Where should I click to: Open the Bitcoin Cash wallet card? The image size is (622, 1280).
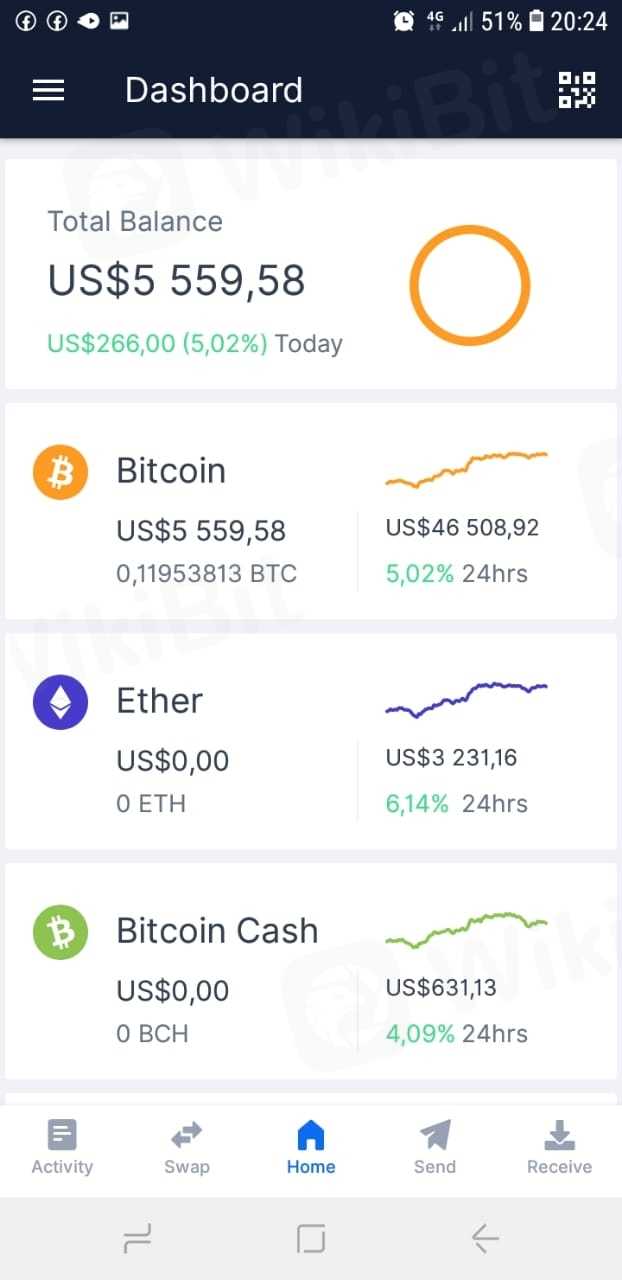(x=310, y=971)
